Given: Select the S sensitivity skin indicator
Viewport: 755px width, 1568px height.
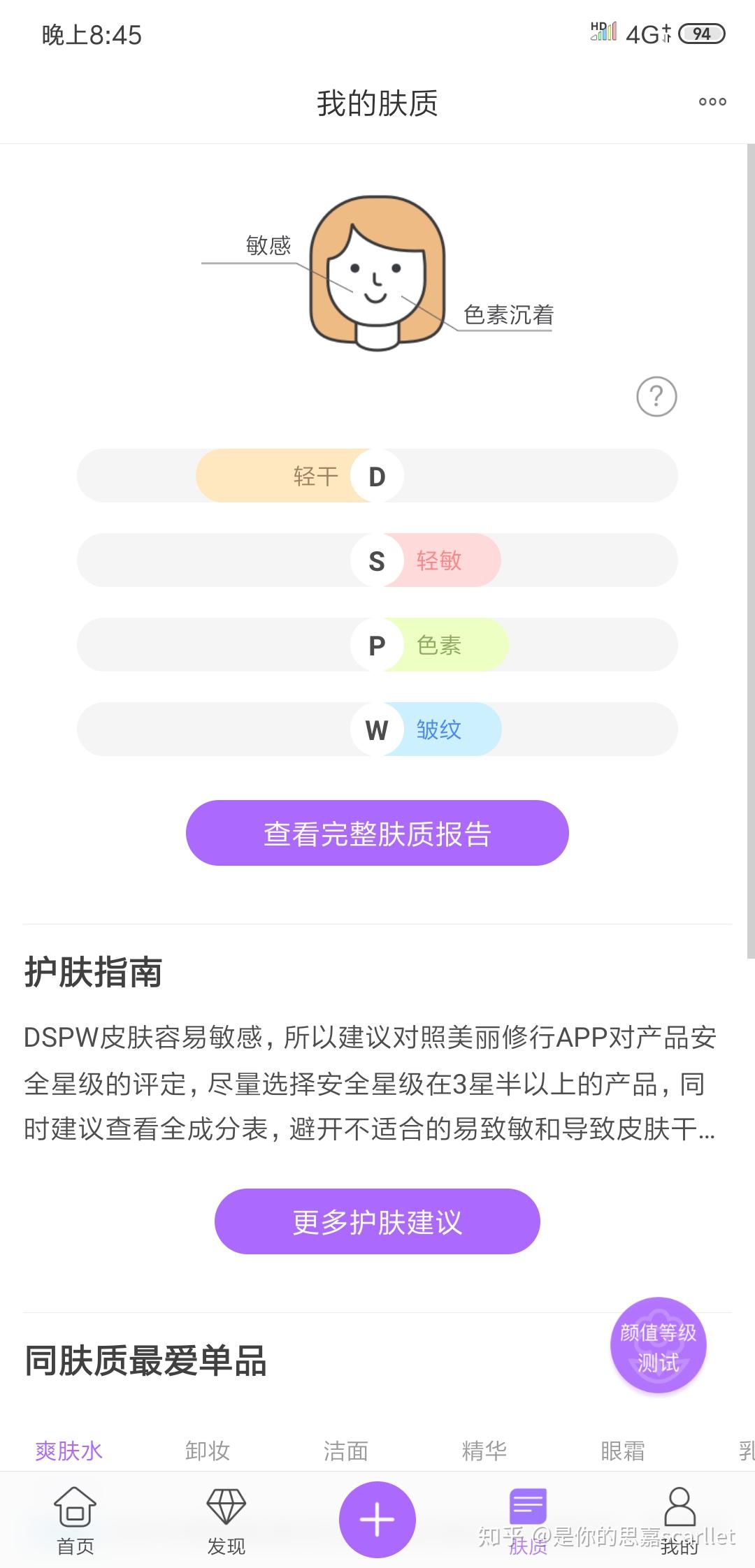Looking at the screenshot, I should click(x=377, y=560).
